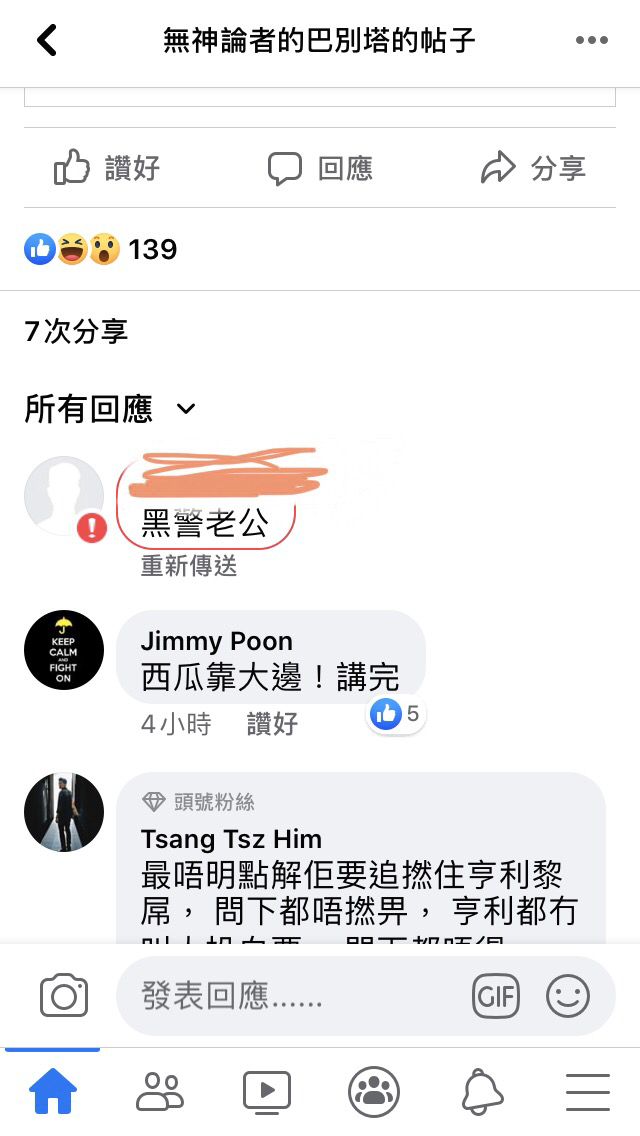This screenshot has width=640, height=1136.
Task: Tap 回應 to comment on the post
Action: (320, 168)
